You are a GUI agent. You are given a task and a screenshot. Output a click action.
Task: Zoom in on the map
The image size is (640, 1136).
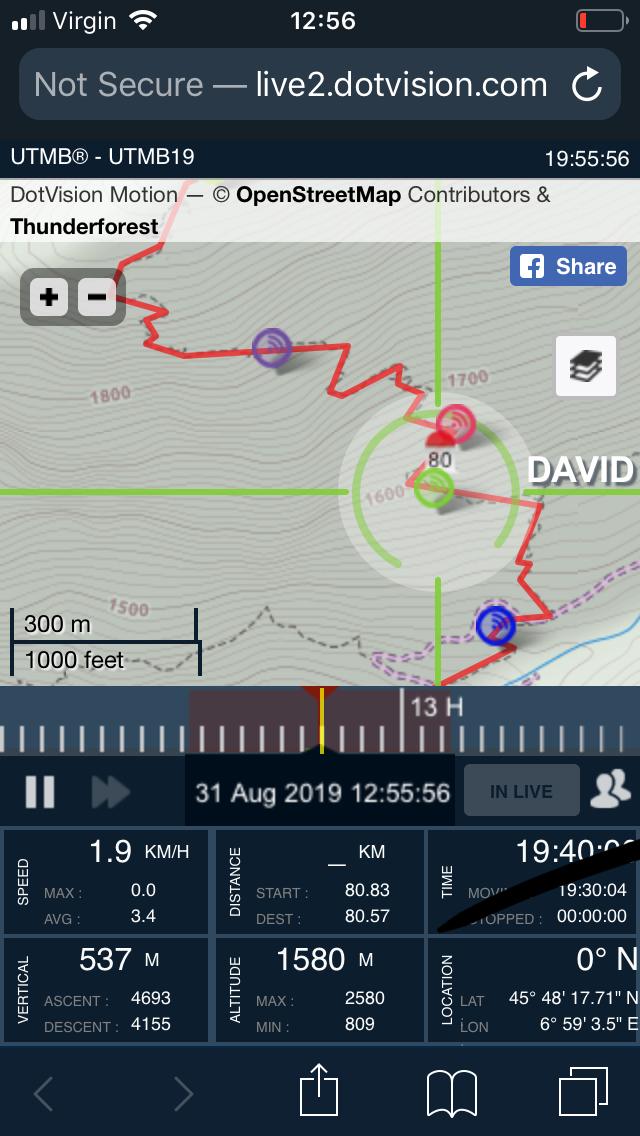[x=49, y=297]
